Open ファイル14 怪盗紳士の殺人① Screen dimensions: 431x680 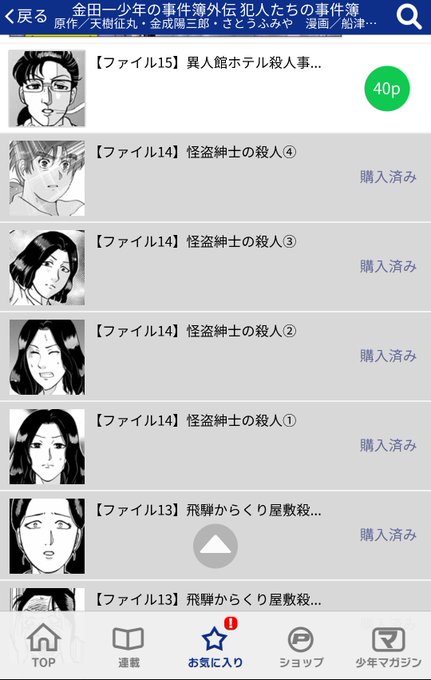tap(216, 446)
